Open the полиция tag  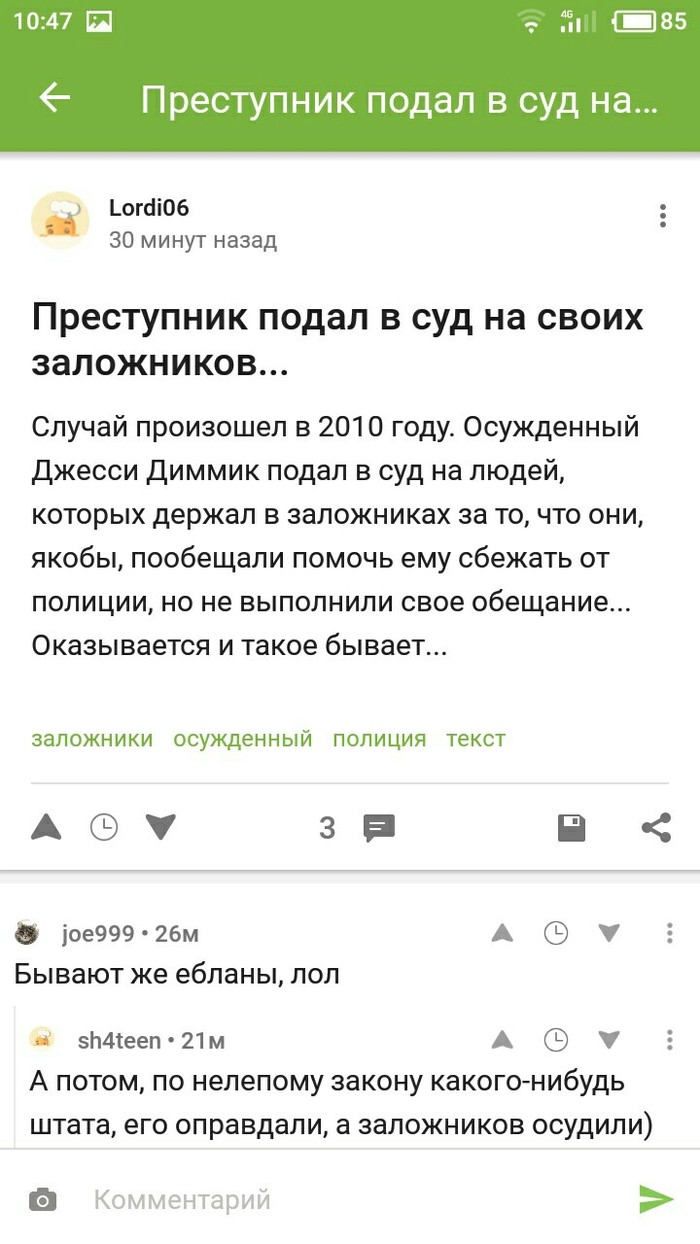[x=379, y=739]
